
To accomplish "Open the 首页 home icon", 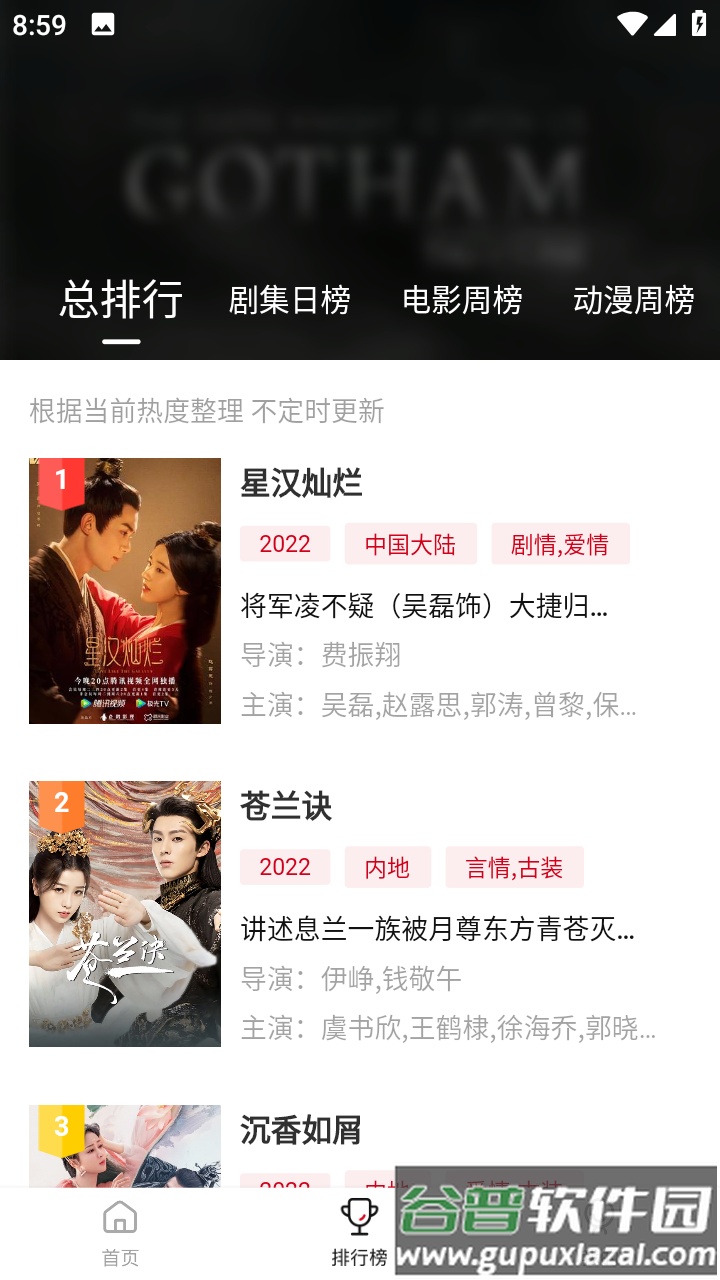I will tap(119, 1220).
